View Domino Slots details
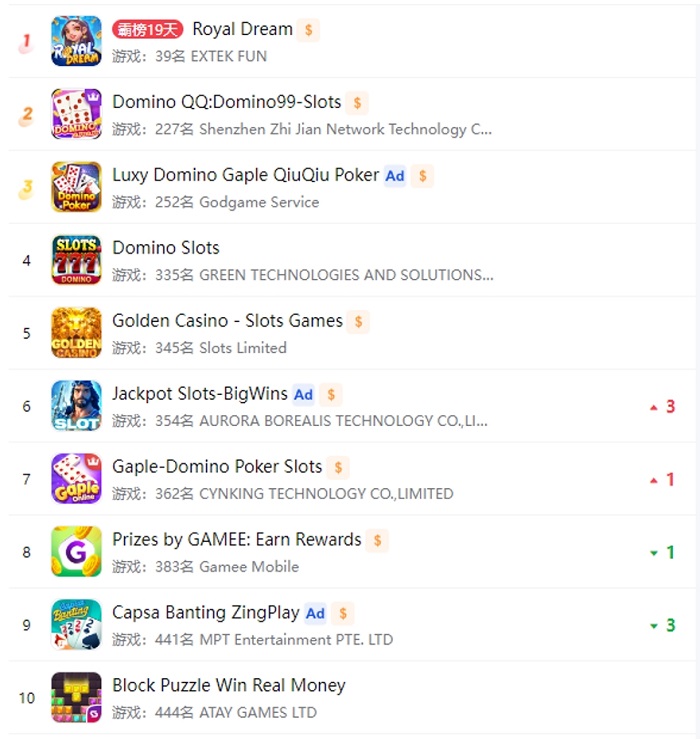 point(166,248)
